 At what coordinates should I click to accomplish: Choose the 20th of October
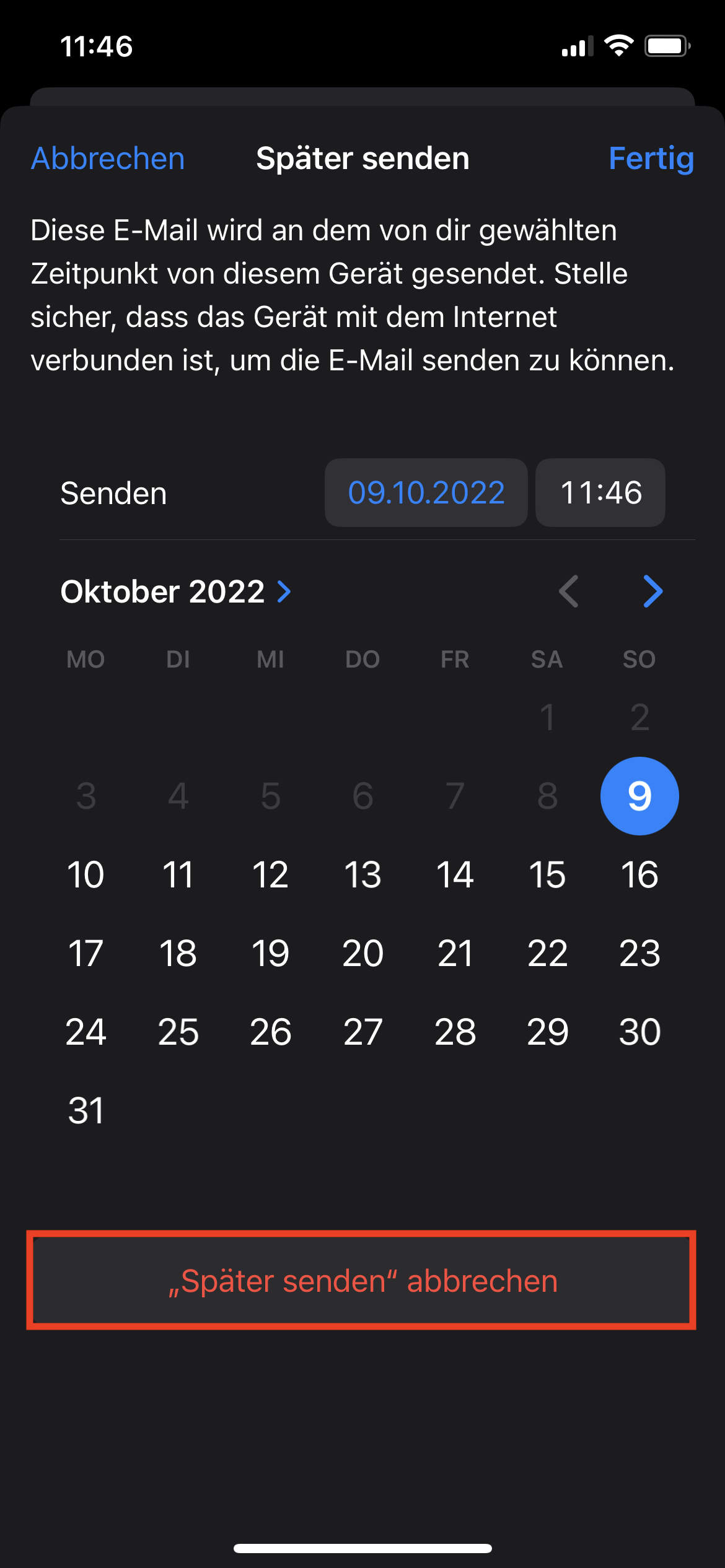(363, 953)
